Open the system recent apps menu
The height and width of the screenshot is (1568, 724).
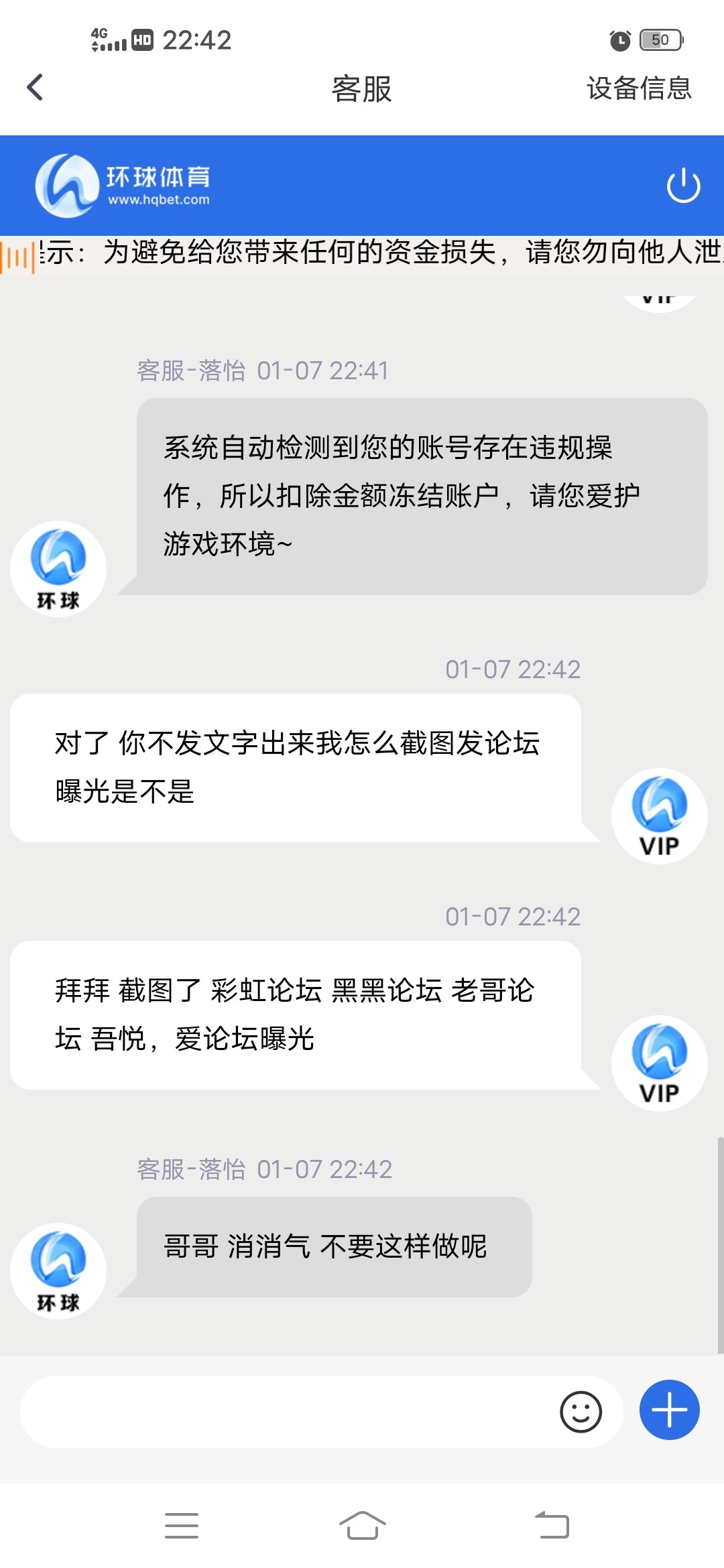tap(182, 1526)
